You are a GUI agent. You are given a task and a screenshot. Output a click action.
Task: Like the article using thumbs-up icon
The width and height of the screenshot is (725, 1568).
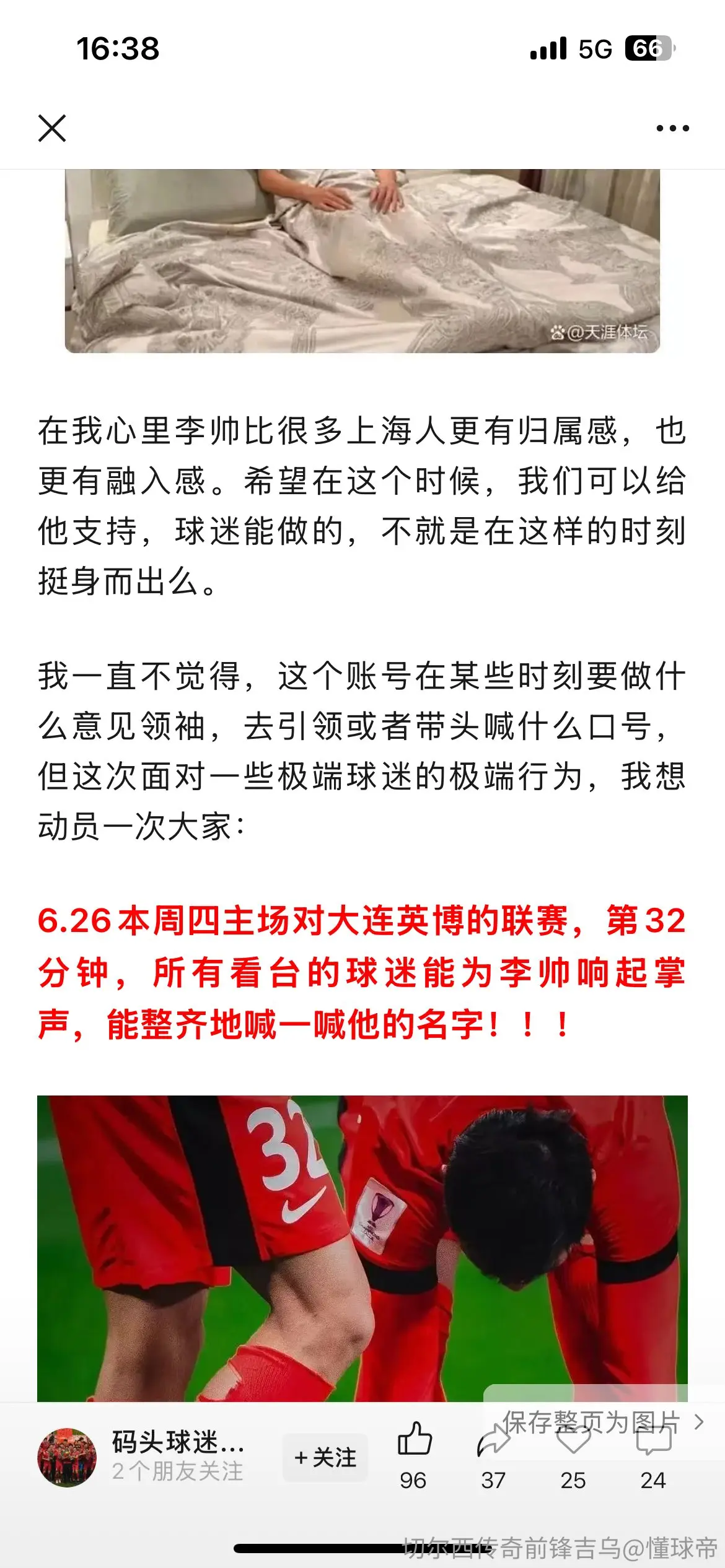pos(414,1438)
